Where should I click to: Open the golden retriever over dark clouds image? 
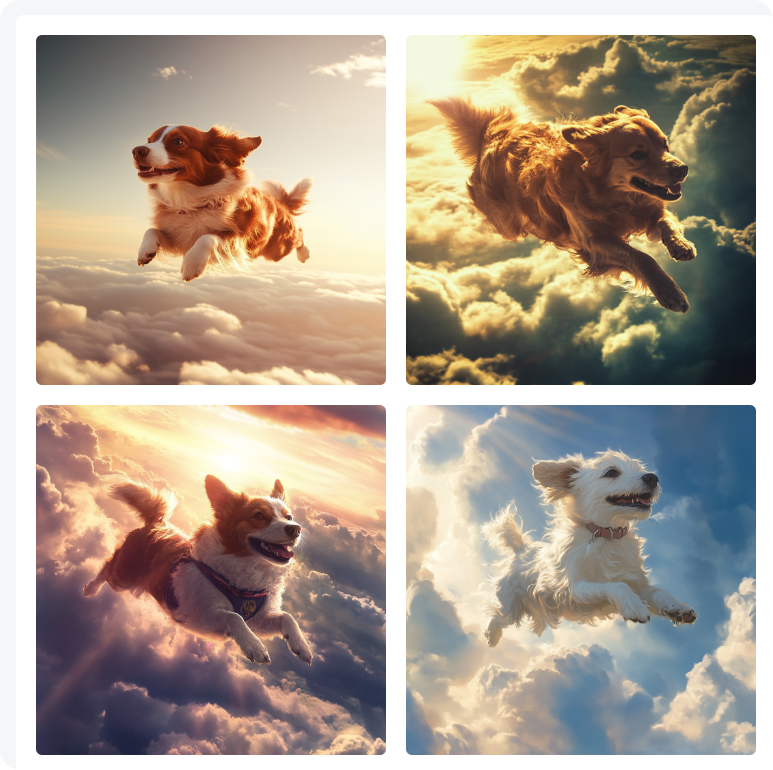[580, 210]
